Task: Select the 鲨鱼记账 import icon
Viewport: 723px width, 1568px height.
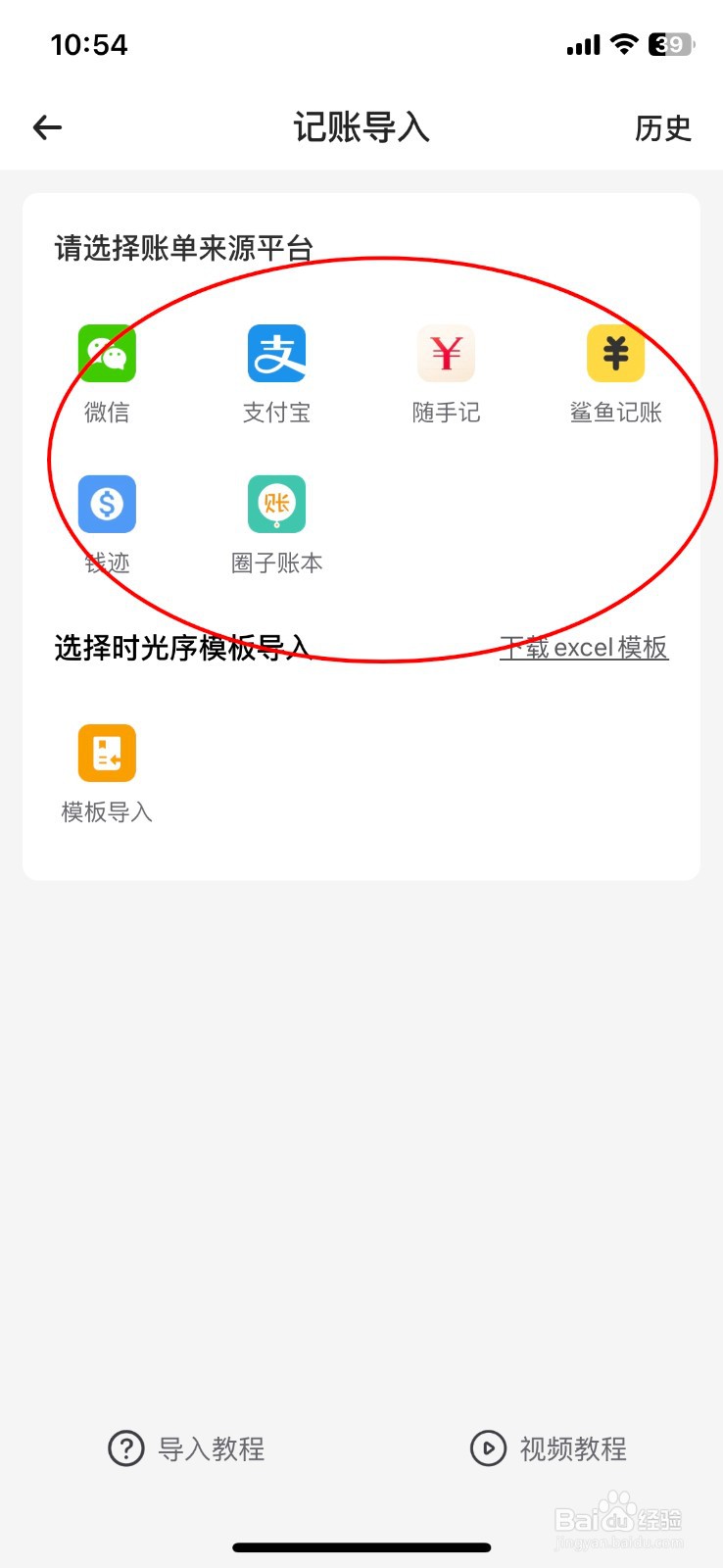Action: coord(615,353)
